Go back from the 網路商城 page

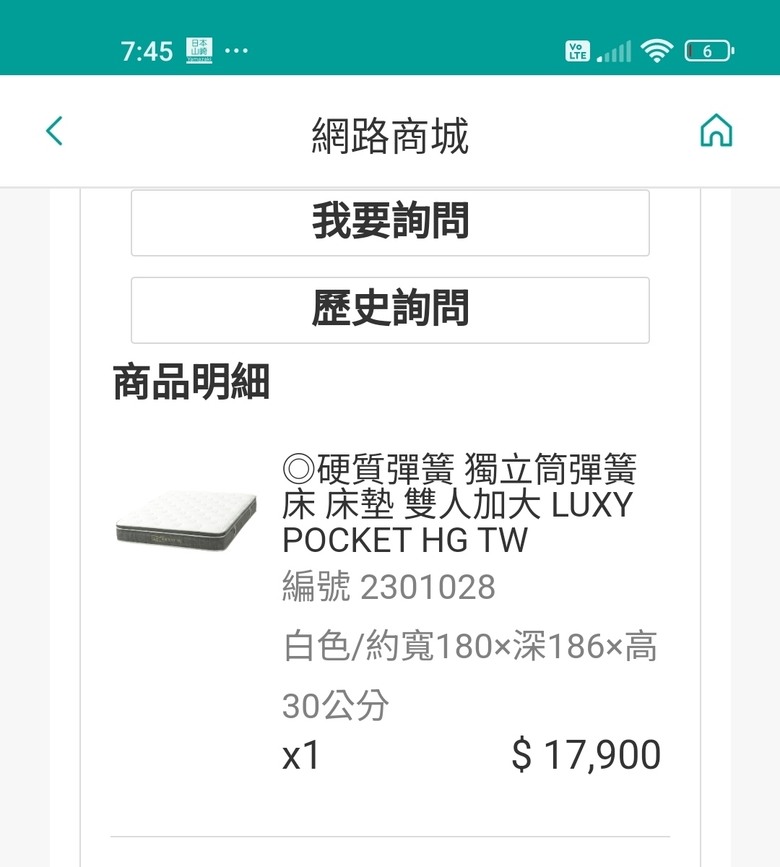coord(55,131)
